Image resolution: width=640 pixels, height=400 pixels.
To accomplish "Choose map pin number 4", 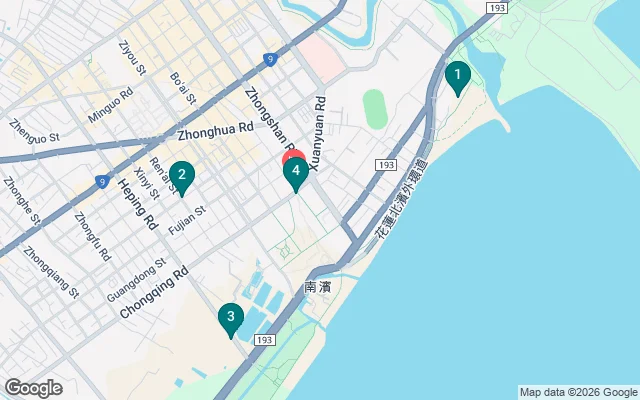I will pos(295,172).
